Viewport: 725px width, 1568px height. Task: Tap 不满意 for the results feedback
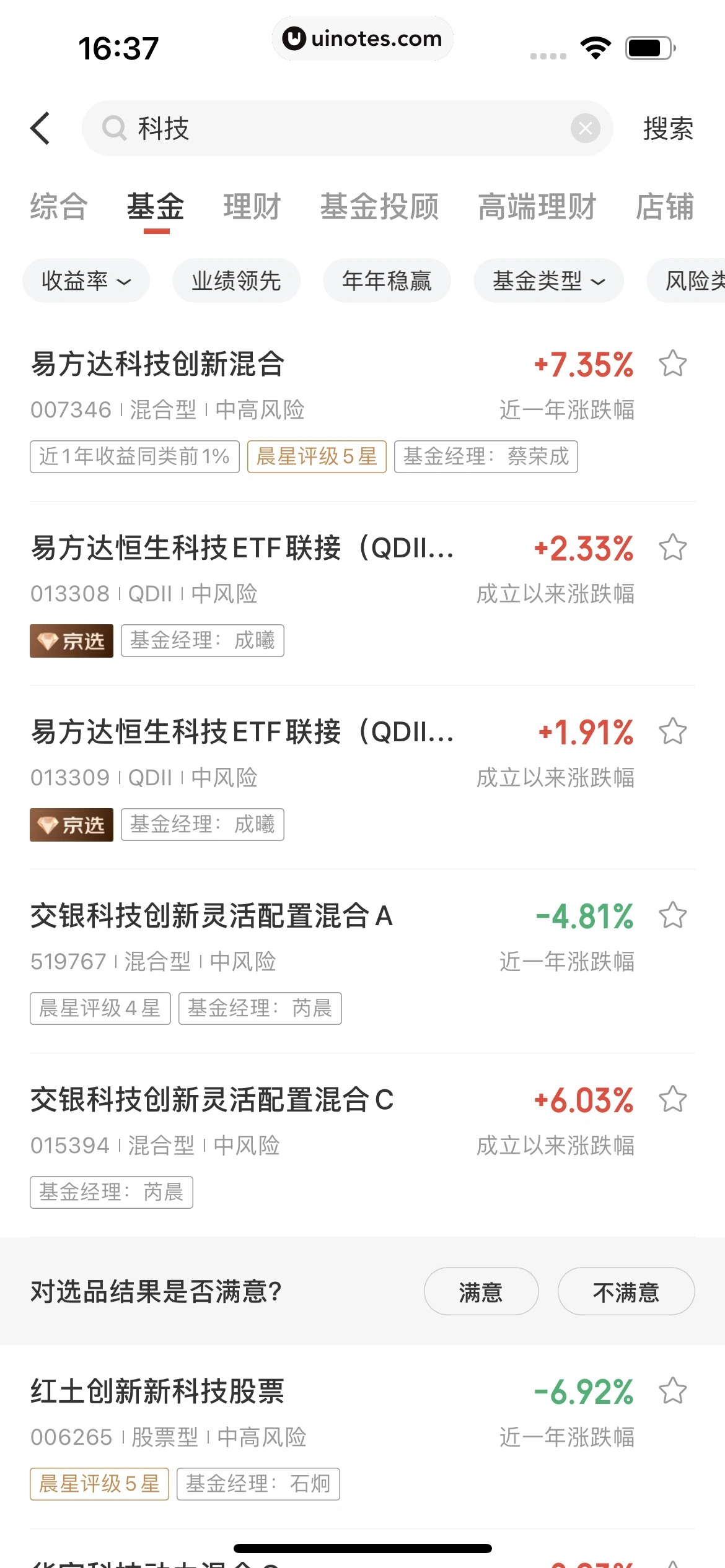click(x=626, y=1291)
